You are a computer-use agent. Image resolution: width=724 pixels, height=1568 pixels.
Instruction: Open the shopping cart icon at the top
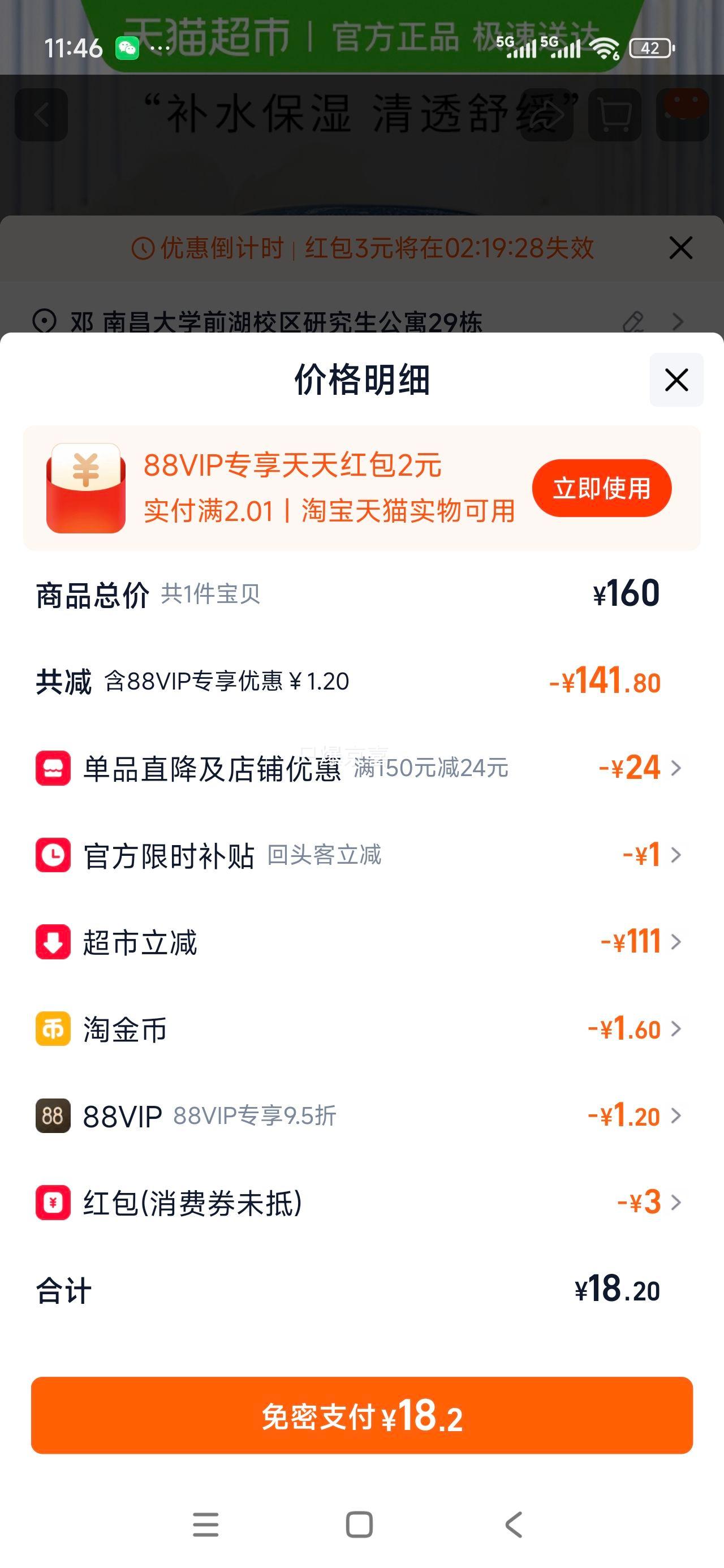615,115
